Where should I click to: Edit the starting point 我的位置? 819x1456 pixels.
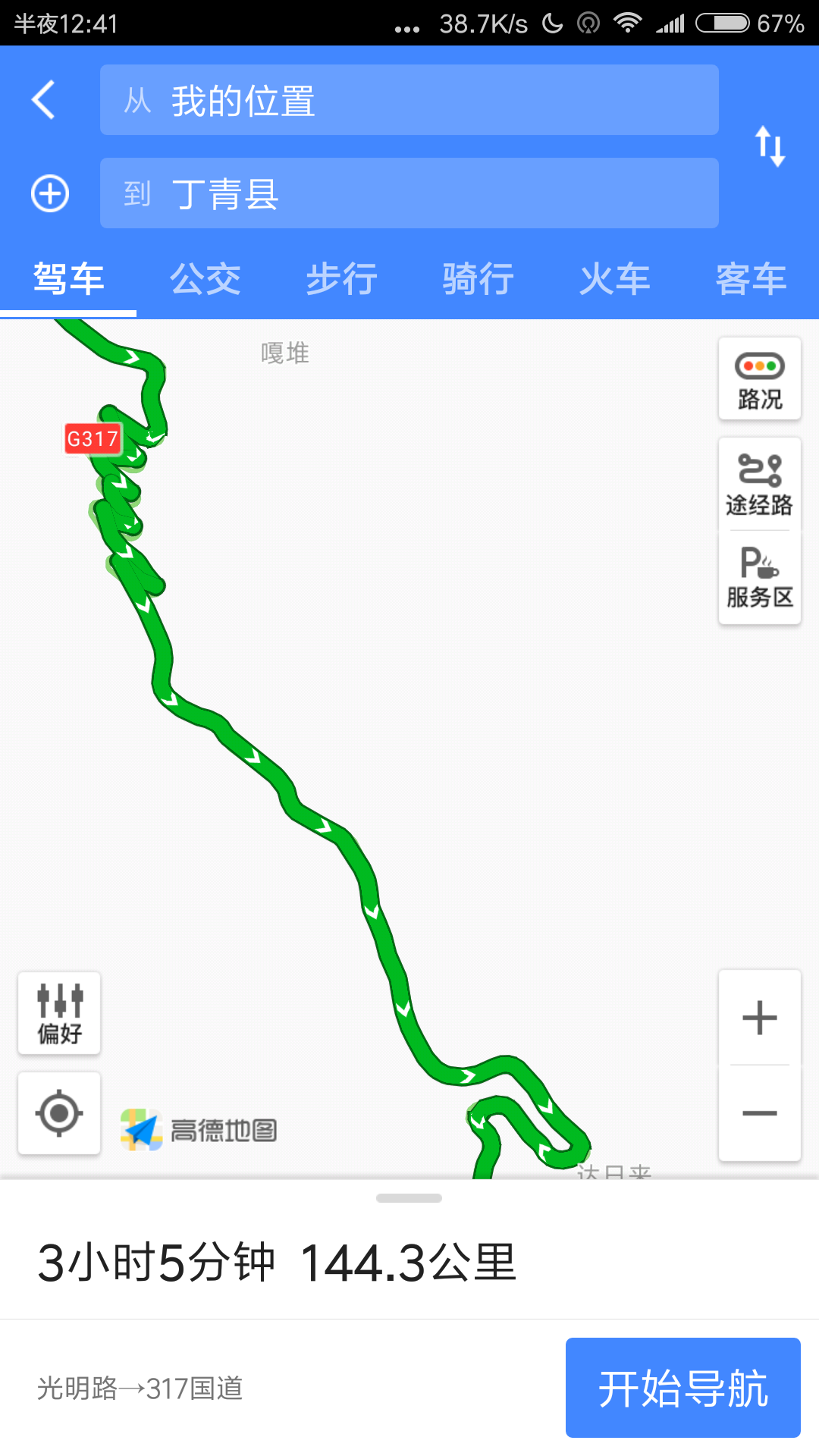click(409, 100)
